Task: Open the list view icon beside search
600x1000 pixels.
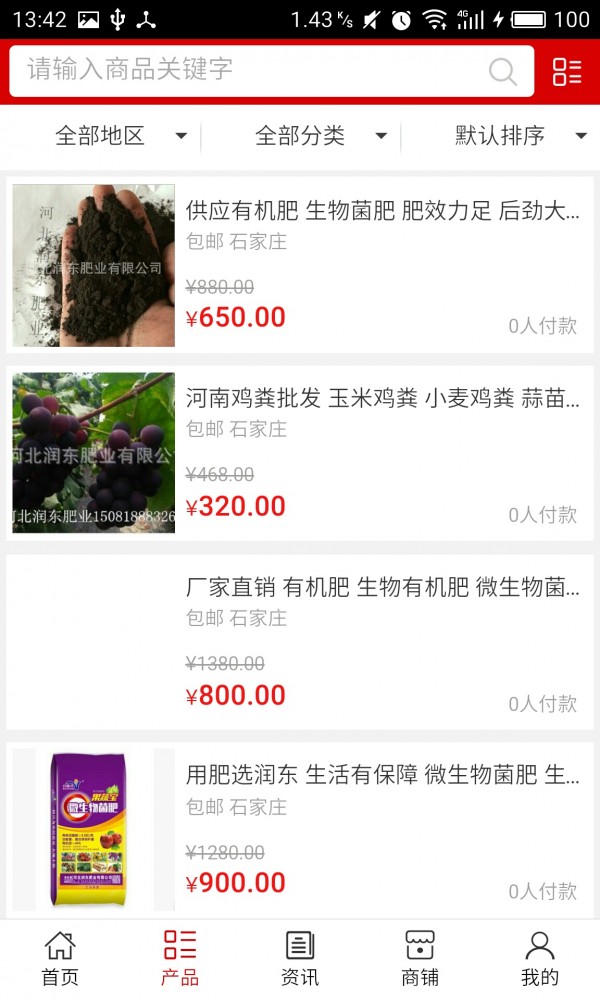Action: tap(567, 71)
